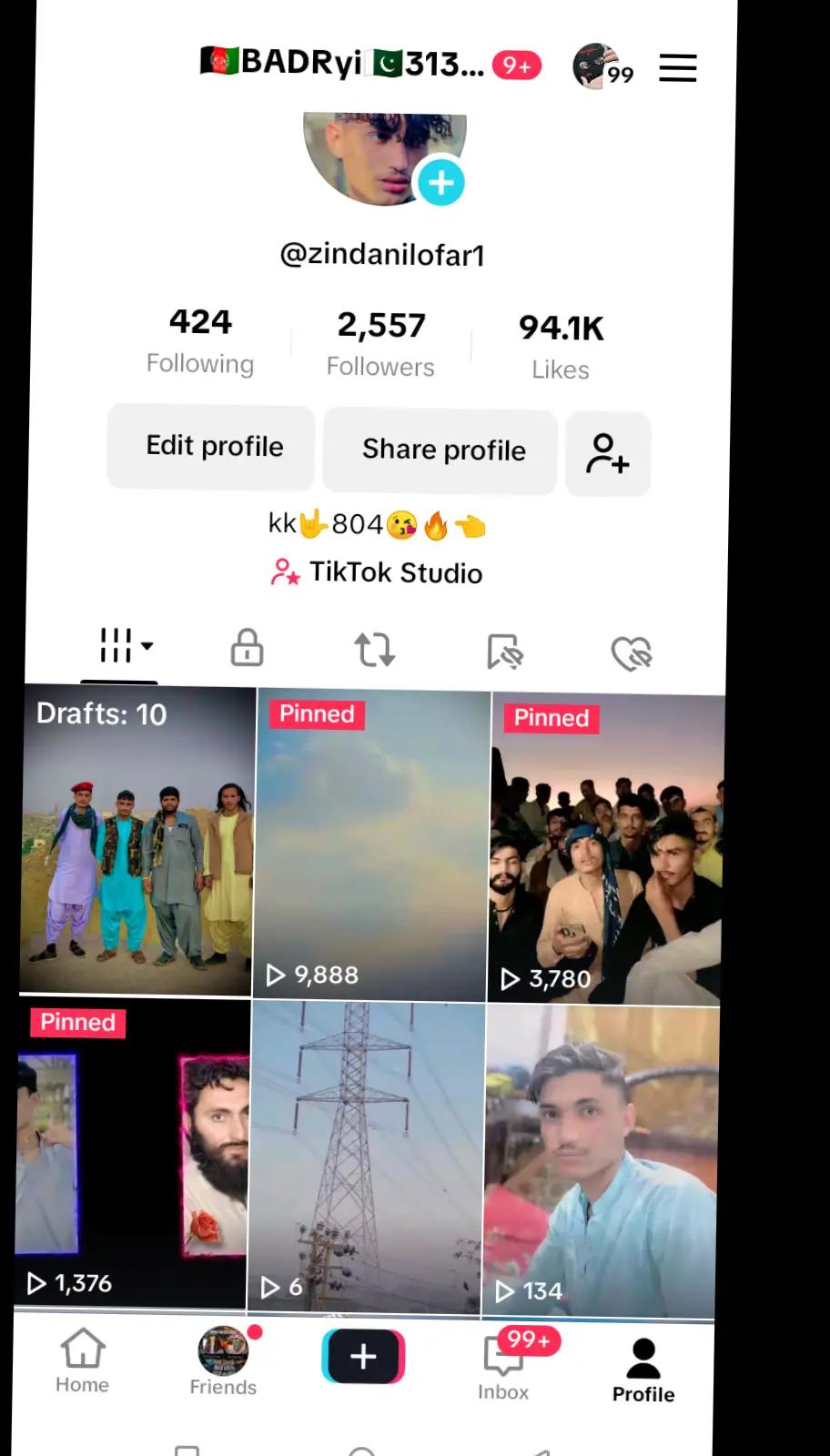Open the hidden favorites bookmark tab

tap(503, 652)
